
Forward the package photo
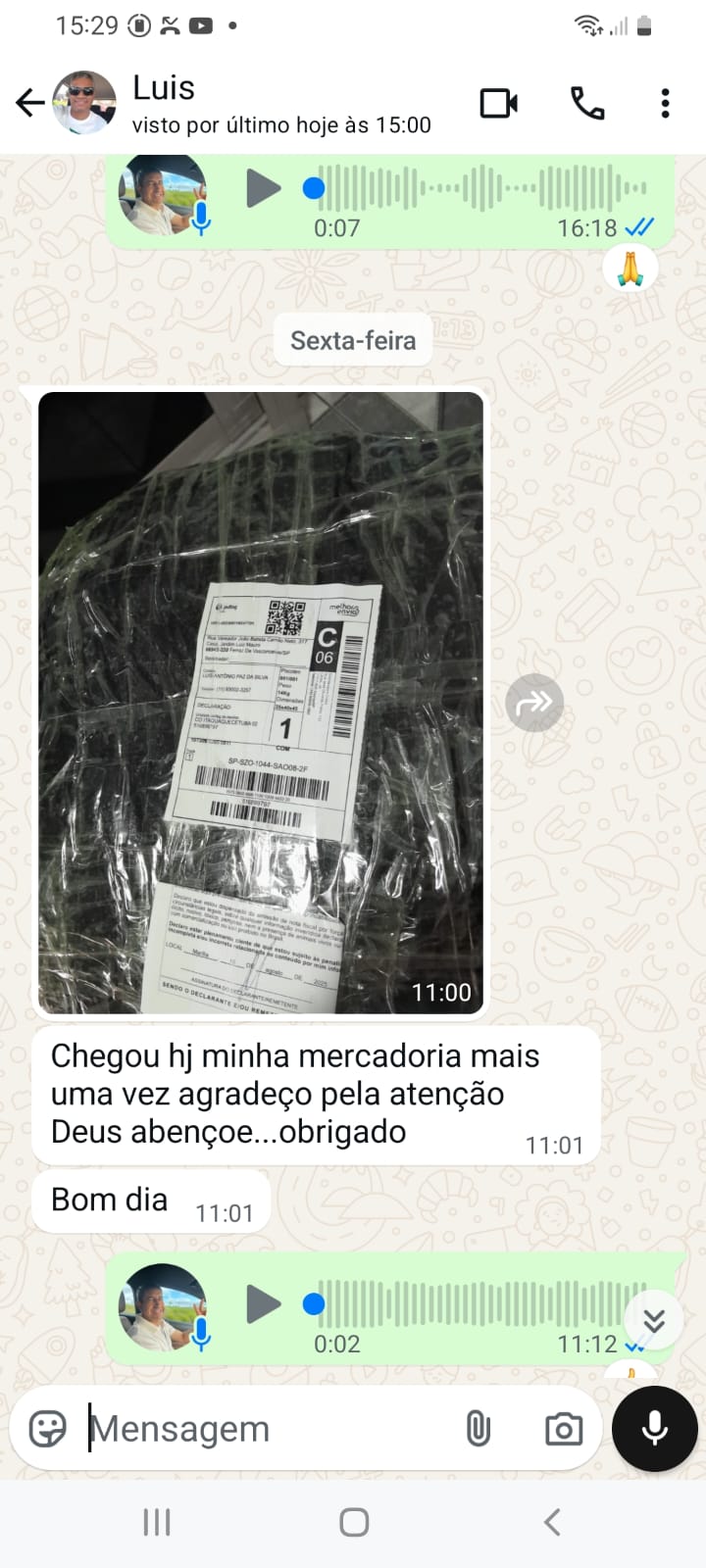tap(534, 702)
